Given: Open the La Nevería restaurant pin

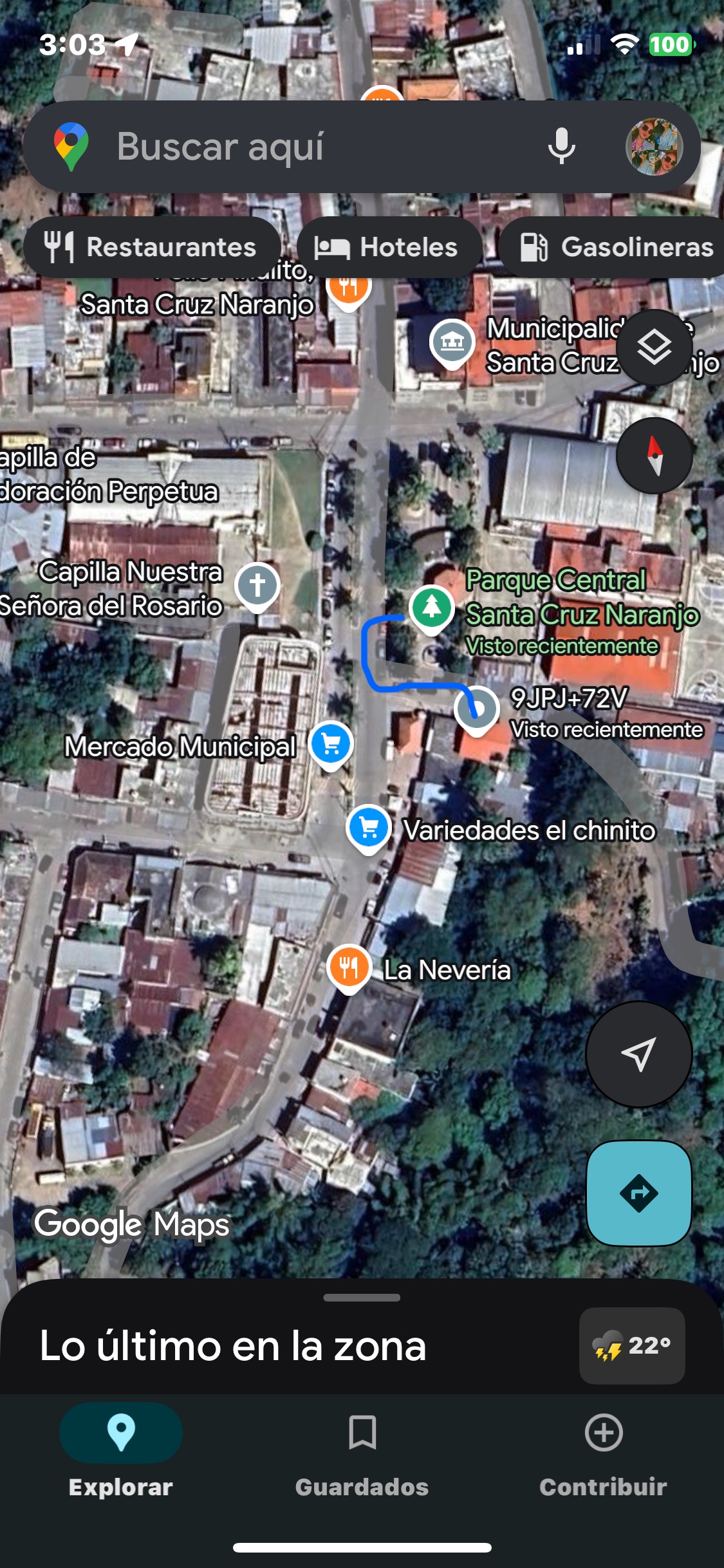Looking at the screenshot, I should 349,967.
